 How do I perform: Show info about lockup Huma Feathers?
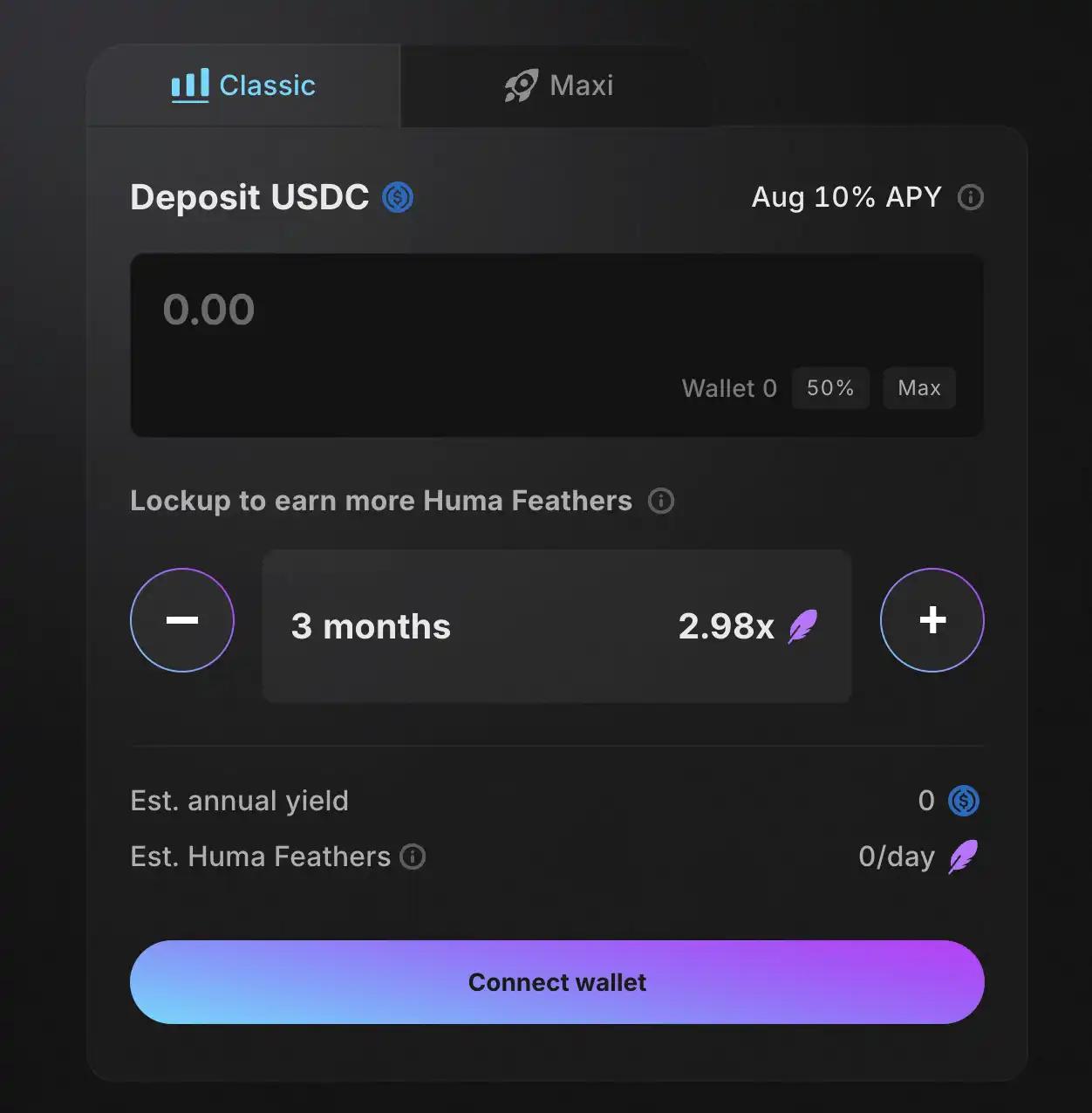pos(661,501)
